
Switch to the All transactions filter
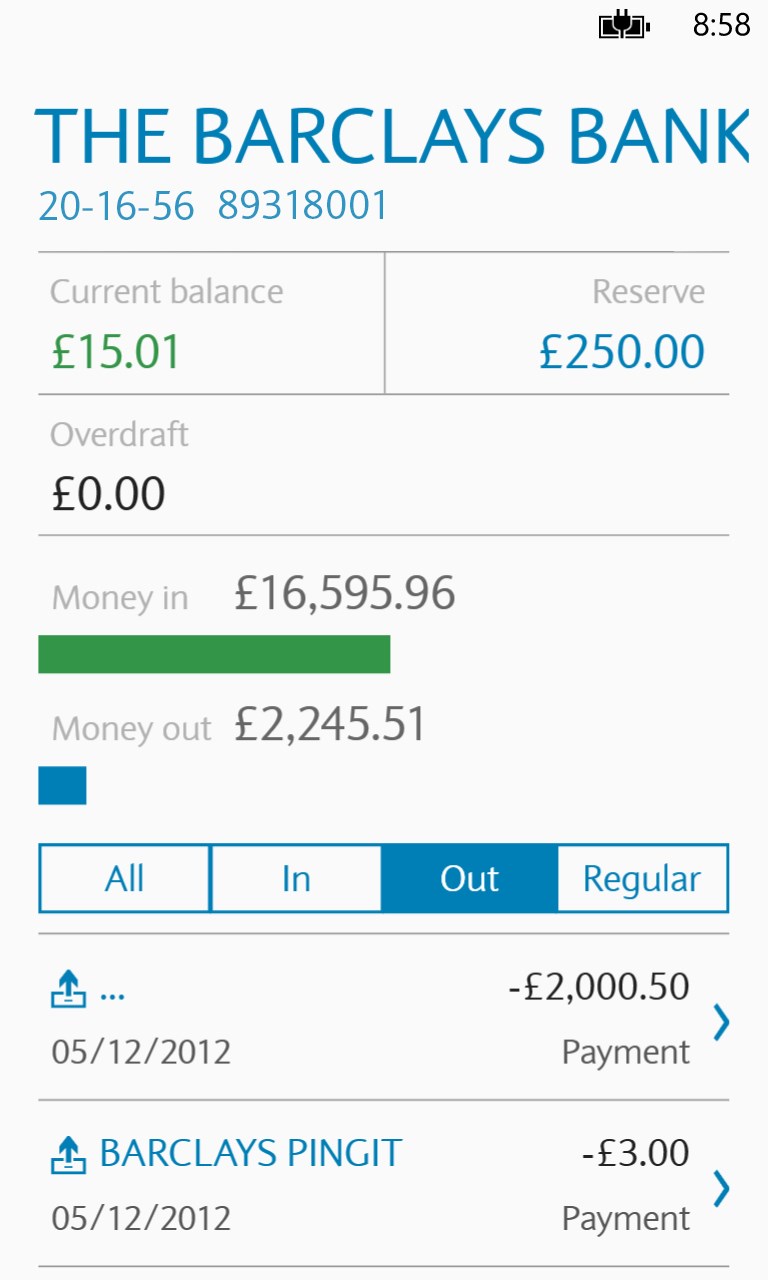click(x=125, y=879)
